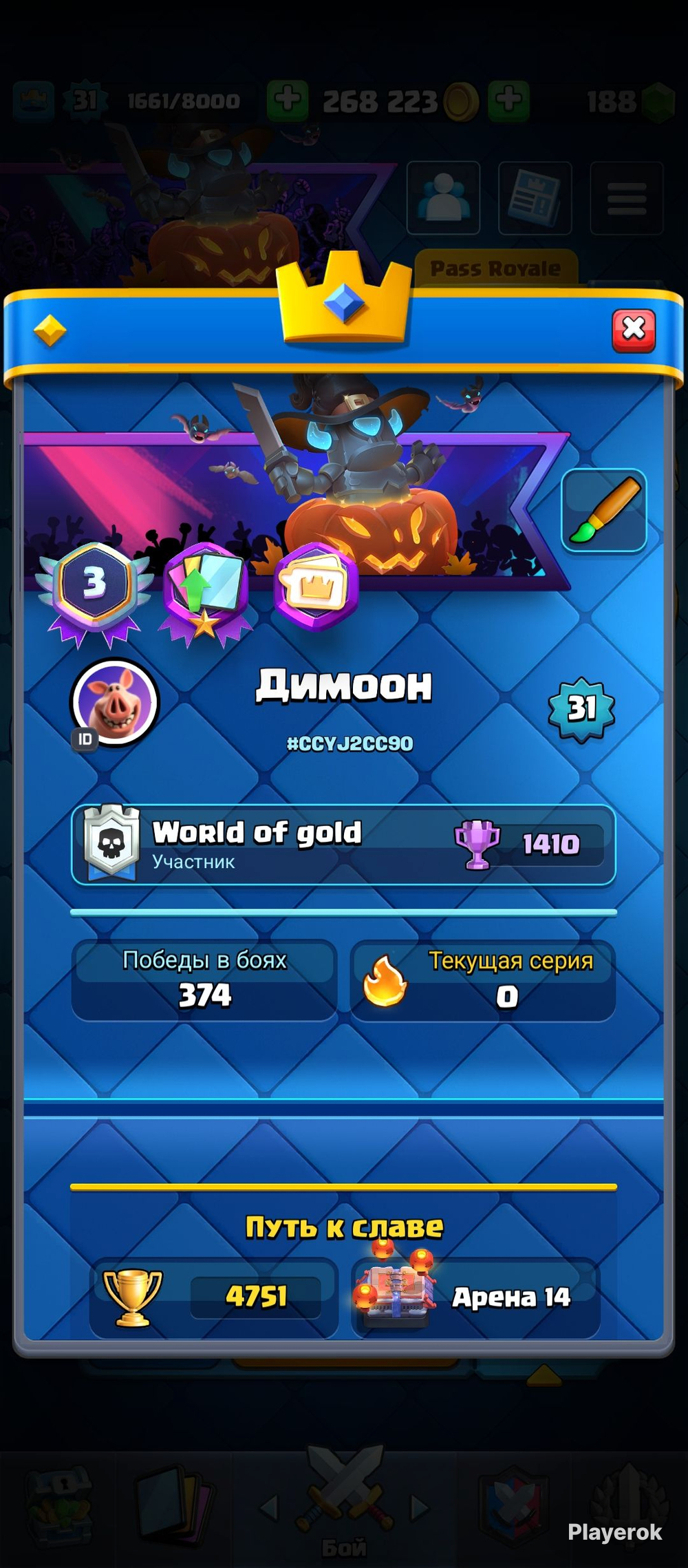The image size is (688, 1568).
Task: Tap the yellow gem in the header
Action: [50, 330]
